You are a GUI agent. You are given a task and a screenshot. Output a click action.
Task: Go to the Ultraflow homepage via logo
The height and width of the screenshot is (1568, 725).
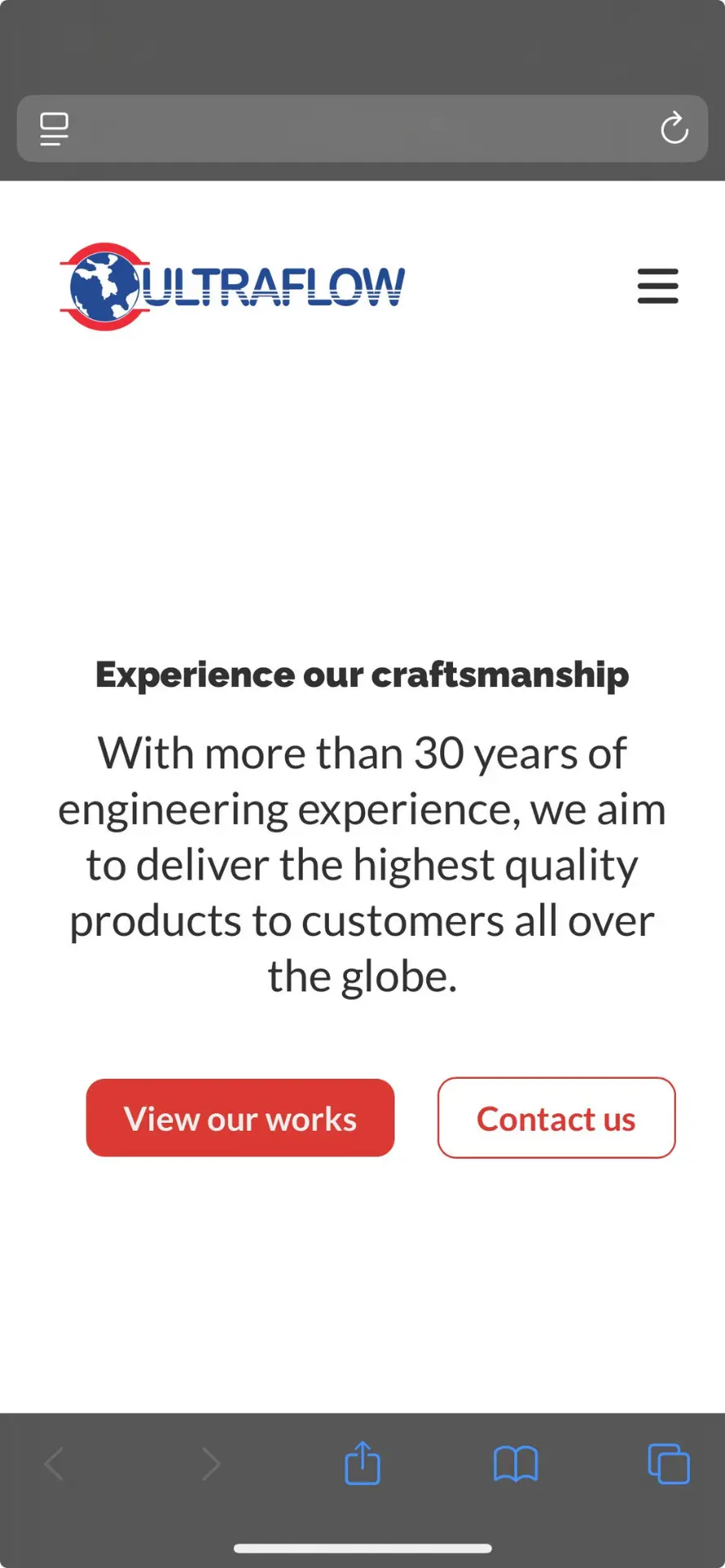point(233,286)
